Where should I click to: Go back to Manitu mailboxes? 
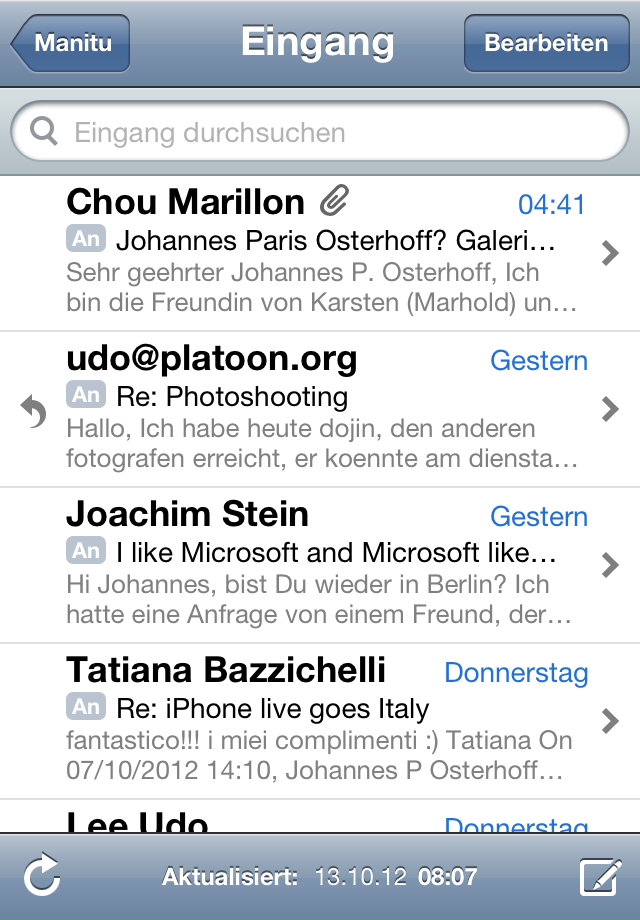pyautogui.click(x=70, y=43)
